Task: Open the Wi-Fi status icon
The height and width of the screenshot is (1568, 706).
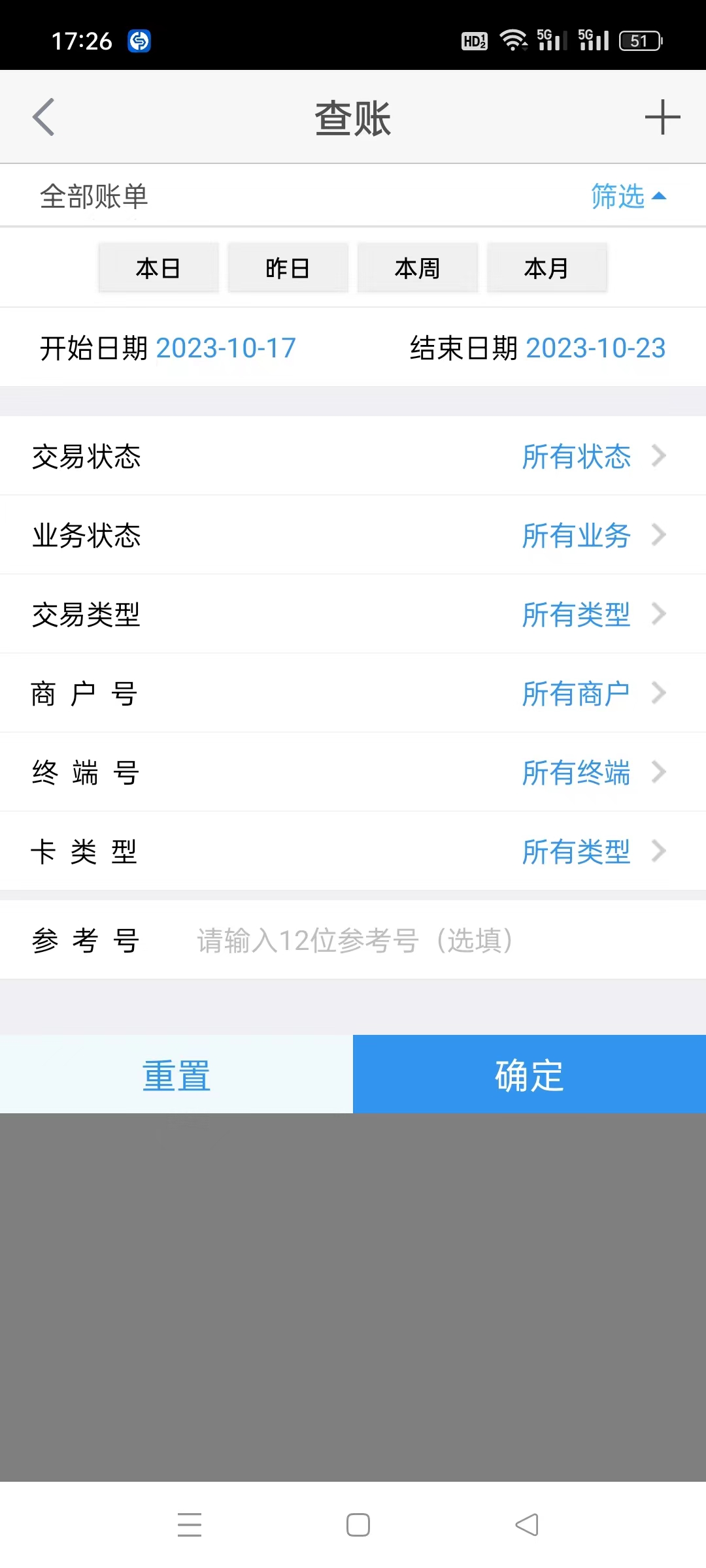Action: (x=514, y=39)
